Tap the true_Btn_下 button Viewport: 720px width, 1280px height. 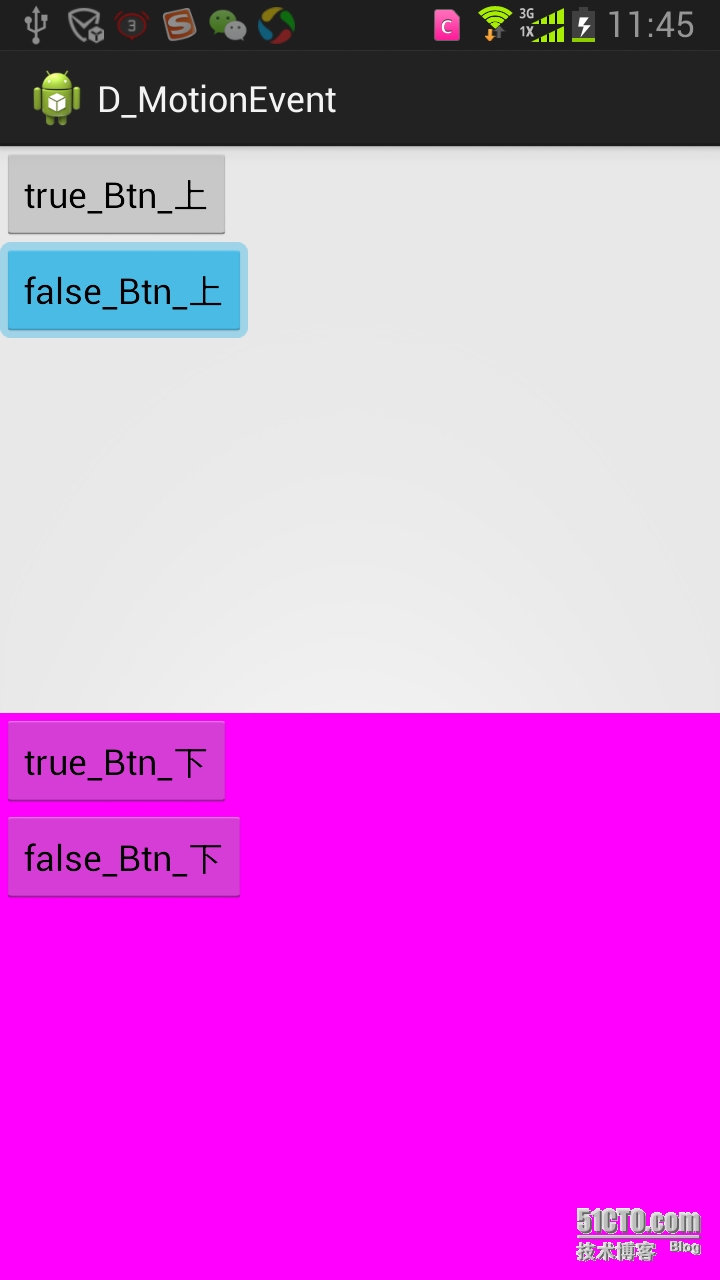pyautogui.click(x=116, y=761)
